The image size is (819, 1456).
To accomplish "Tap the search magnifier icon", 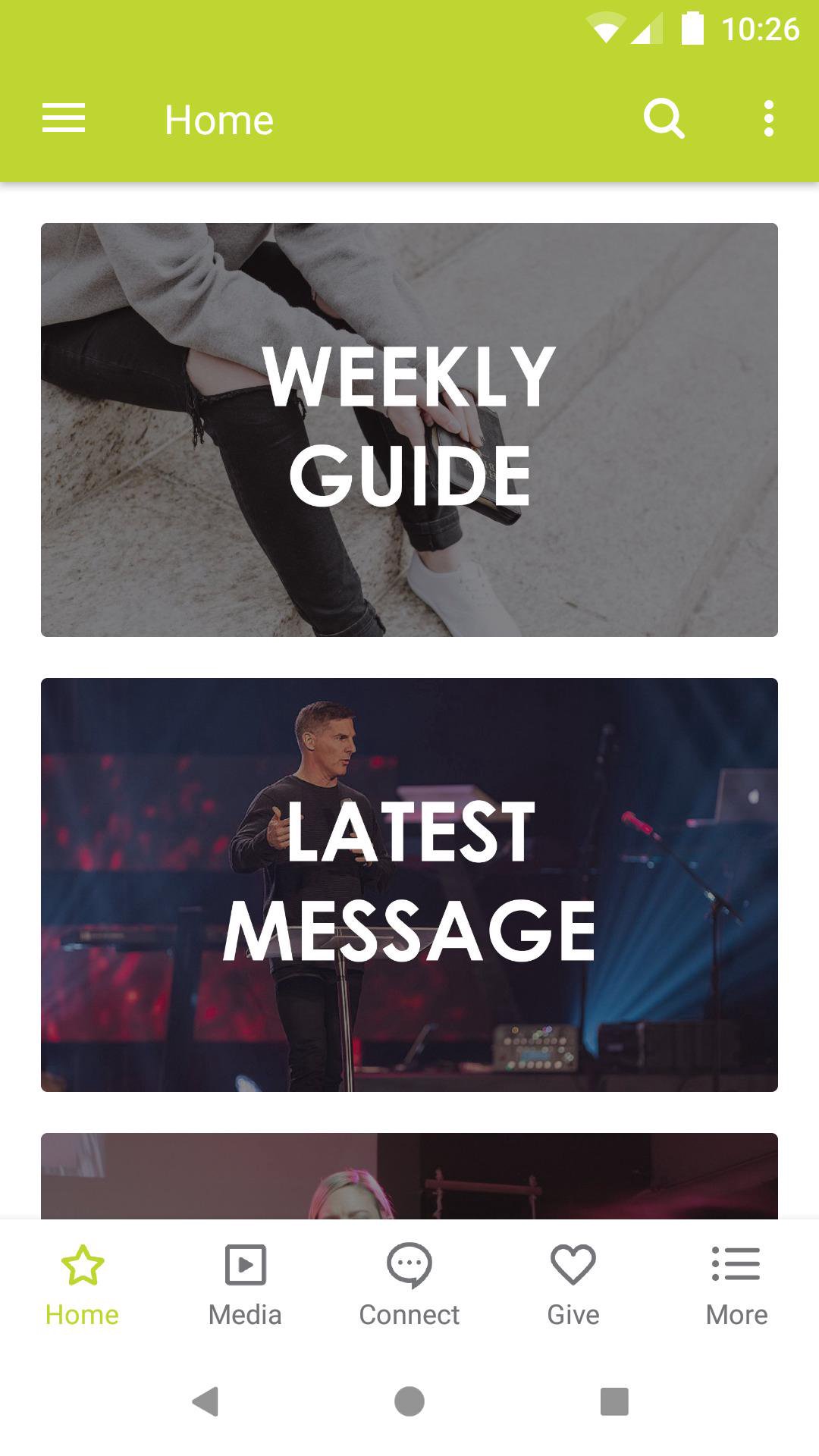I will tap(664, 119).
